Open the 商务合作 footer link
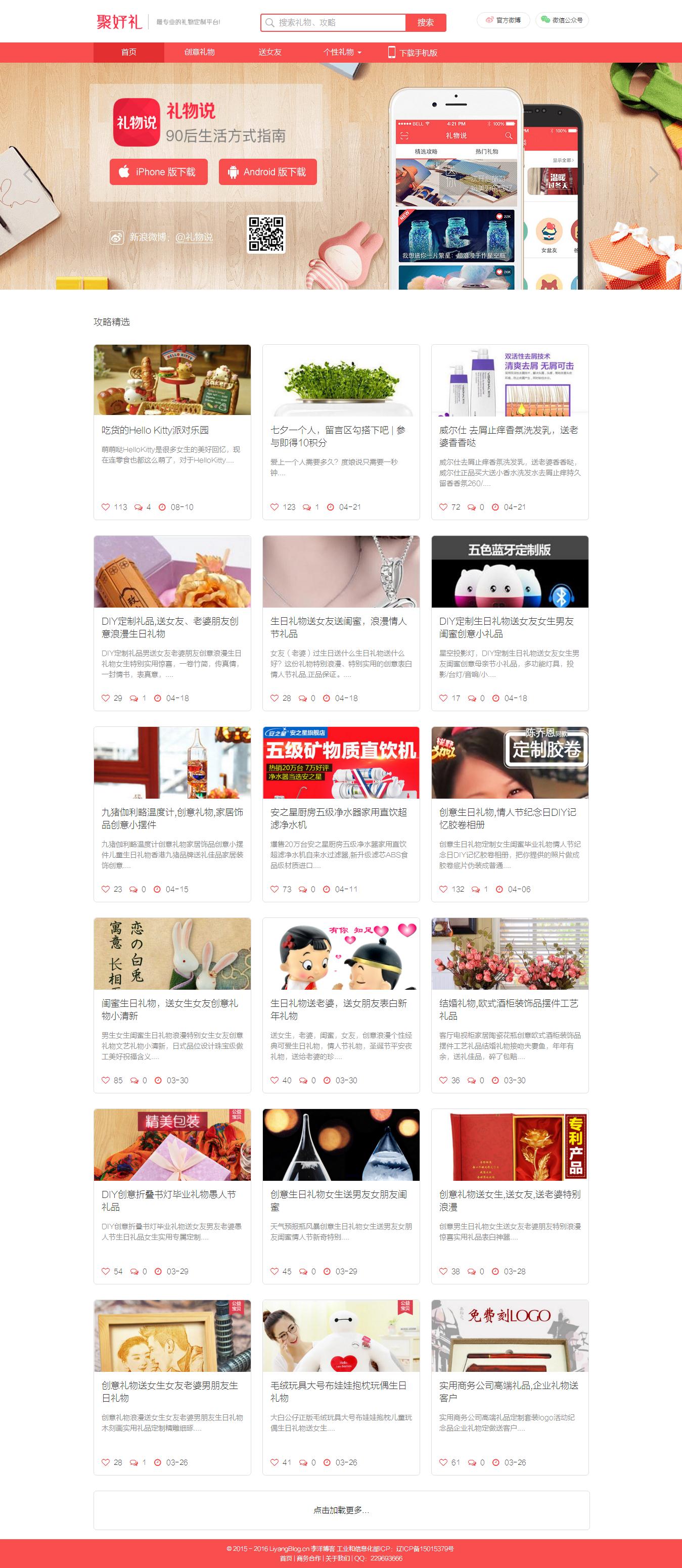 point(309,1558)
